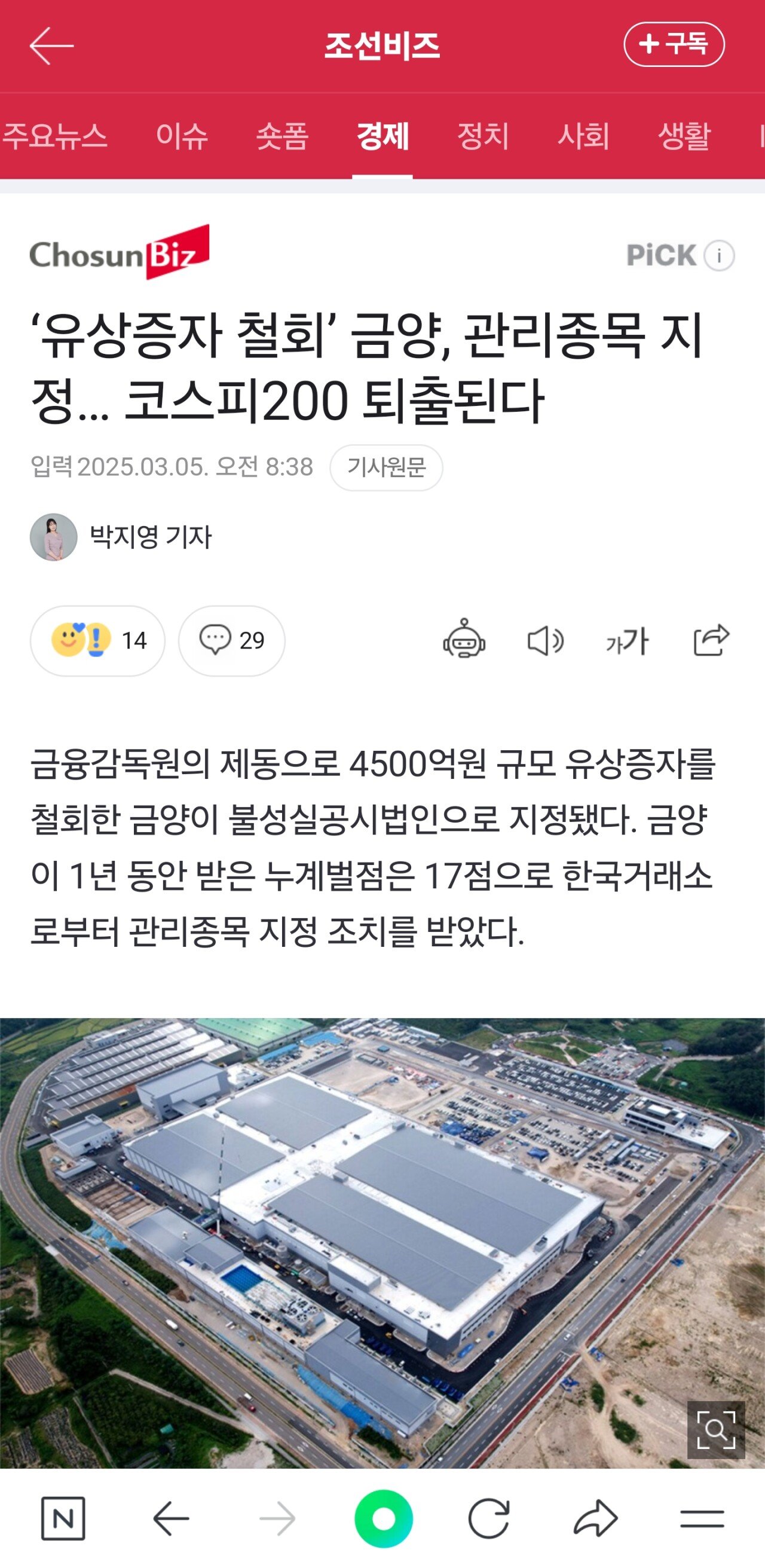Viewport: 765px width, 1568px height.
Task: Reload the page from bottom toolbar
Action: pos(489,1519)
